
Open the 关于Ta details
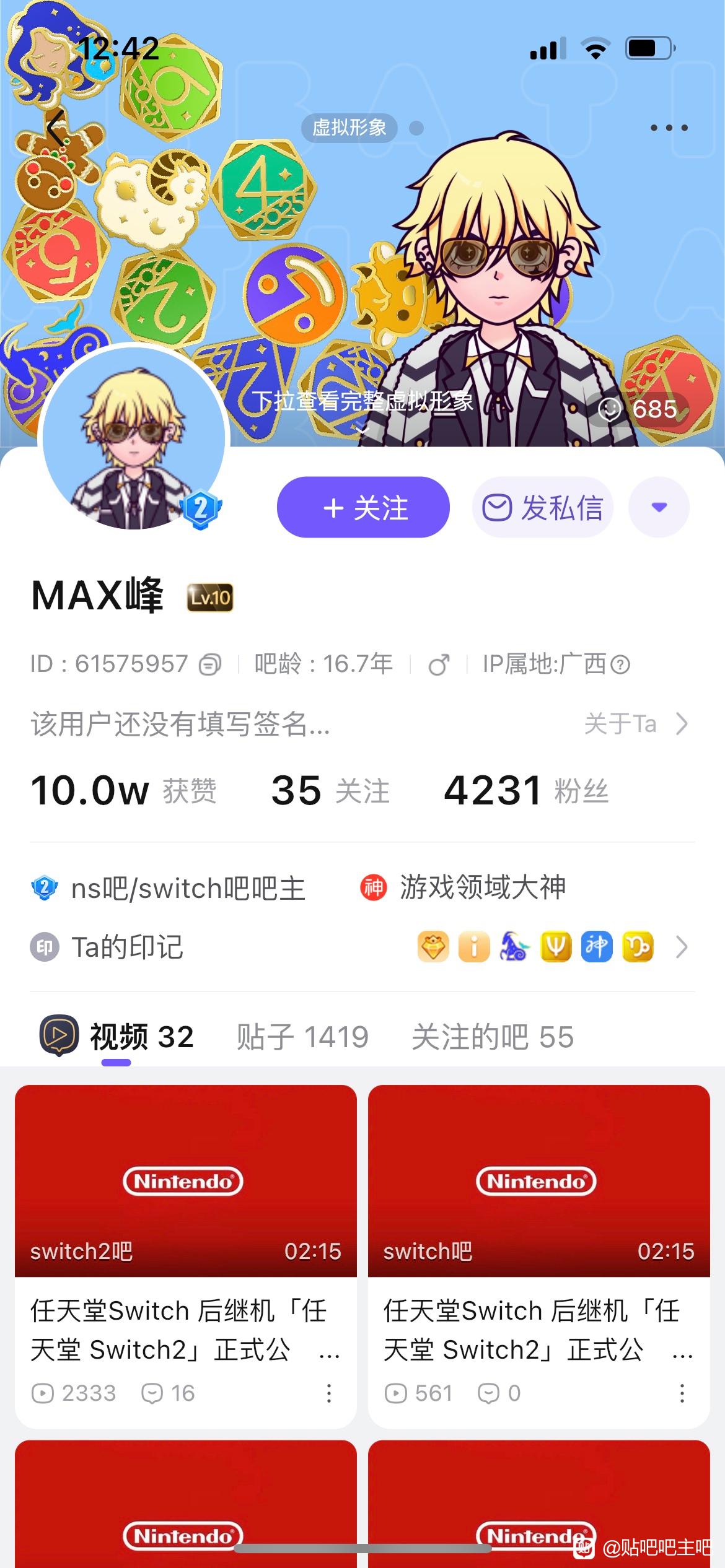click(x=636, y=723)
